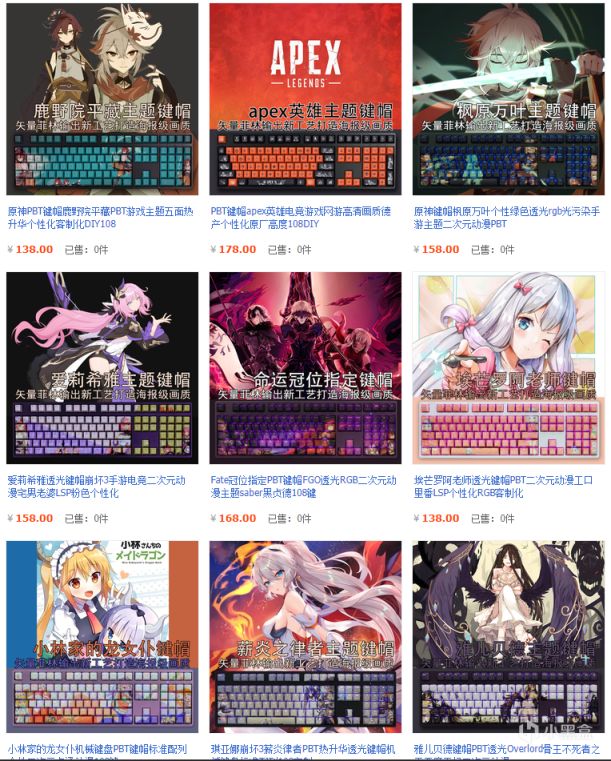Image resolution: width=611 pixels, height=761 pixels.
Task: Open the 枫原万叶主题键帽 product image
Action: point(508,98)
